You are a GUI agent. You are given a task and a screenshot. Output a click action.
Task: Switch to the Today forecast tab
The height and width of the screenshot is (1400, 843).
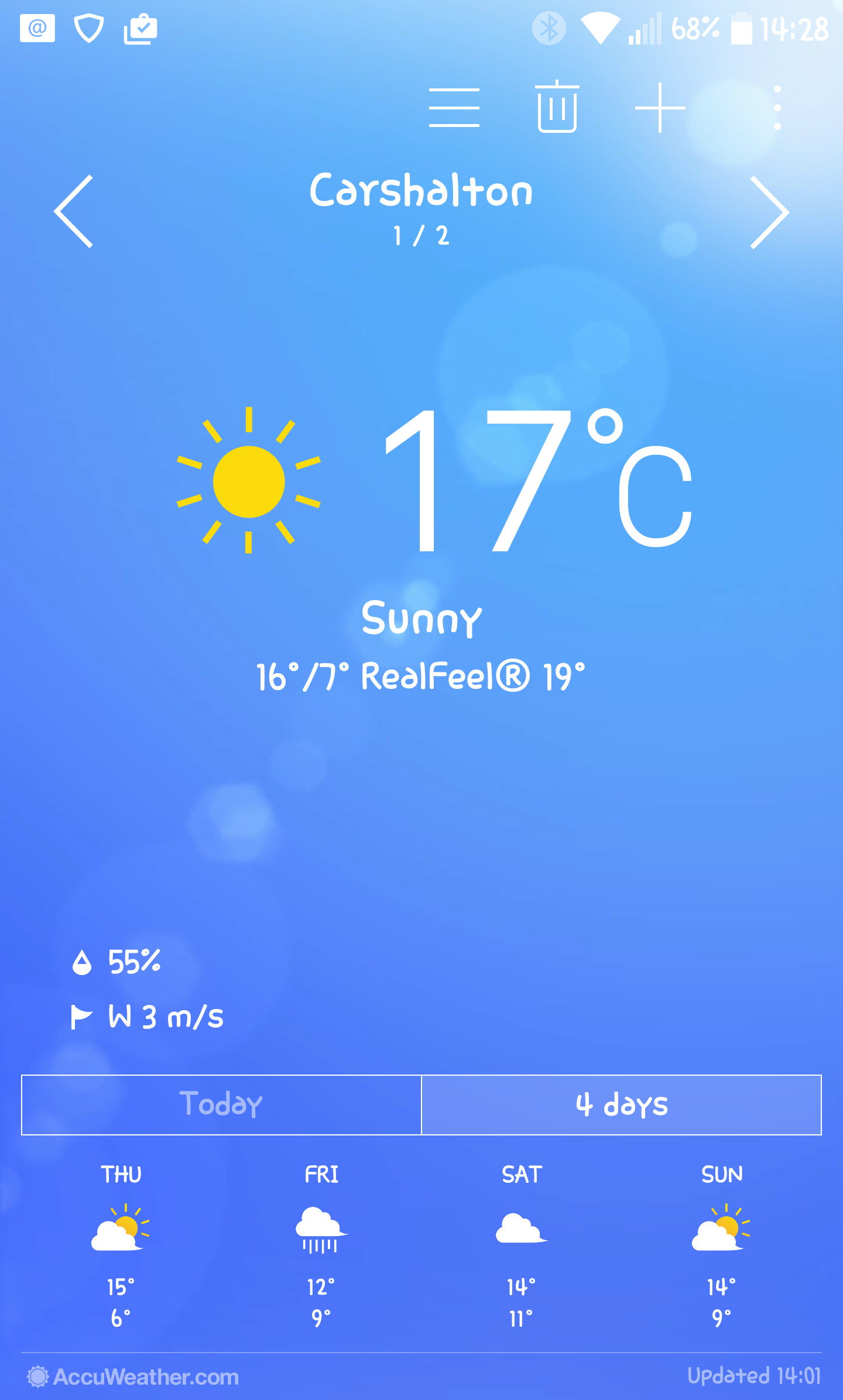[221, 1104]
